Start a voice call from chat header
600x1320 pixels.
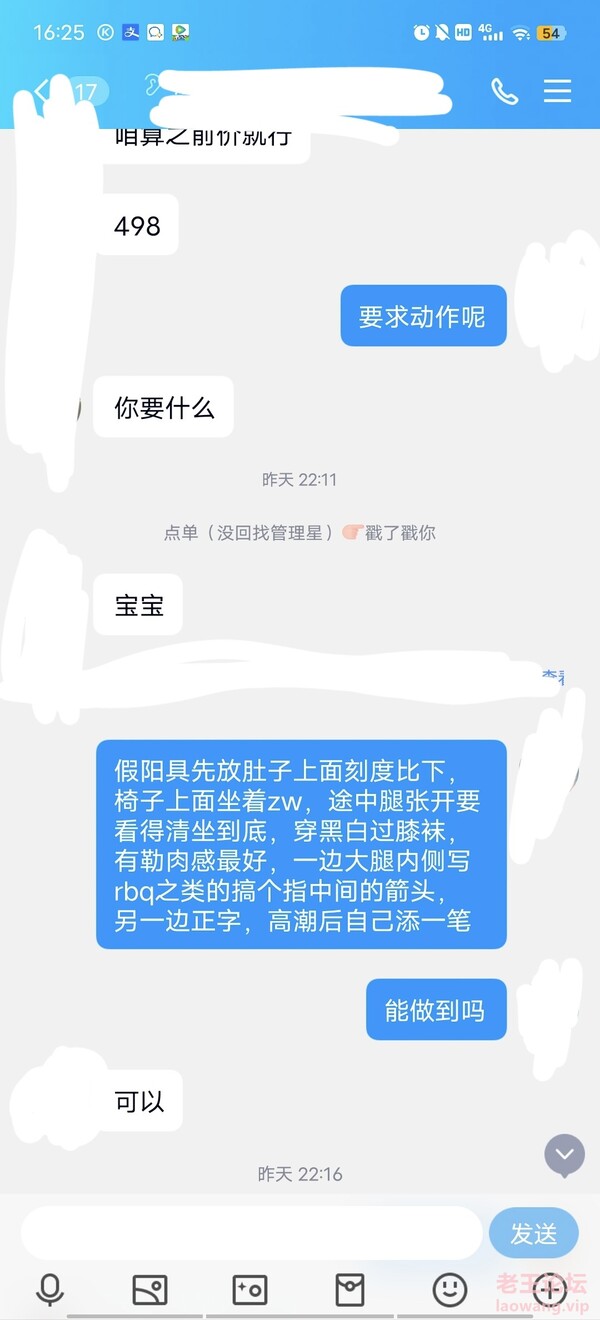coord(504,92)
